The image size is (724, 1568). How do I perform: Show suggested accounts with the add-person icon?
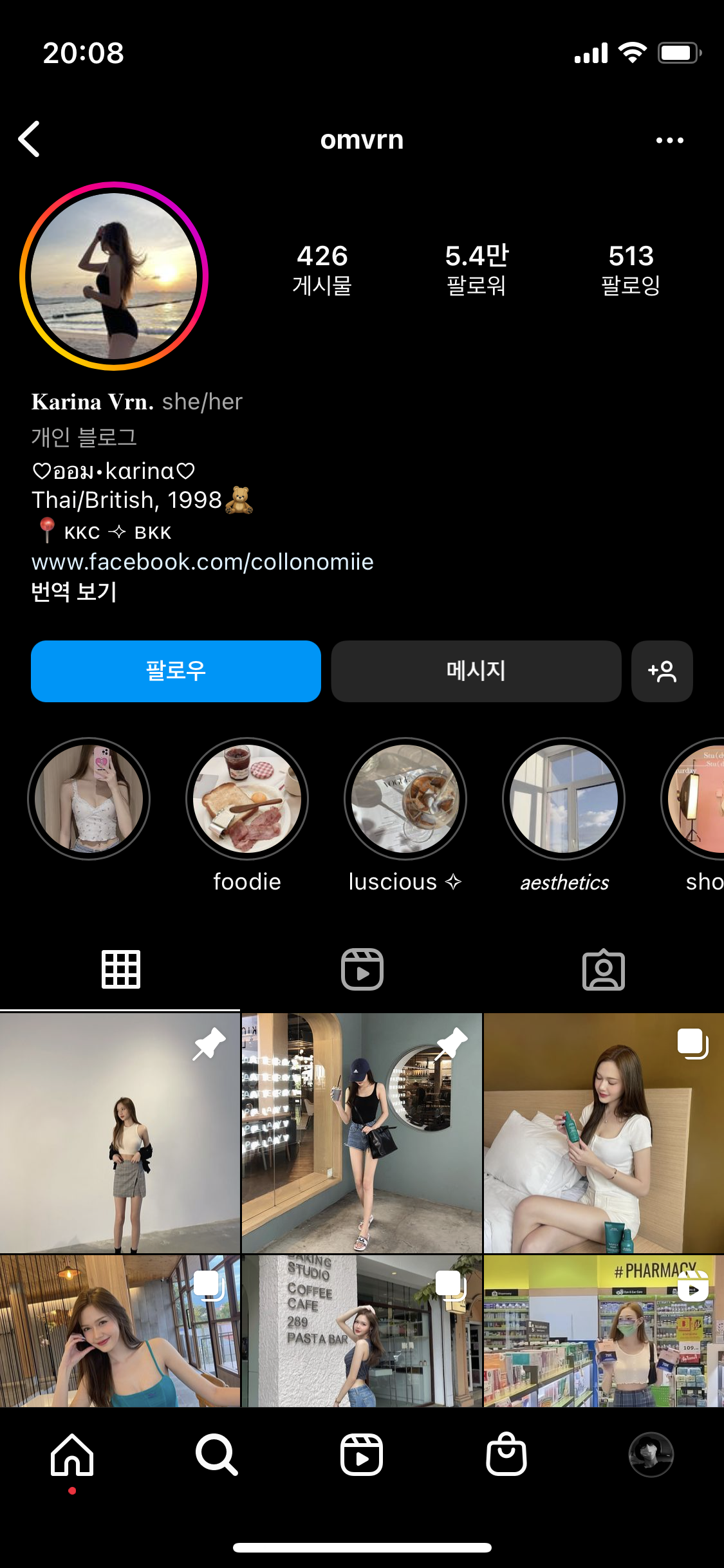pyautogui.click(x=662, y=671)
